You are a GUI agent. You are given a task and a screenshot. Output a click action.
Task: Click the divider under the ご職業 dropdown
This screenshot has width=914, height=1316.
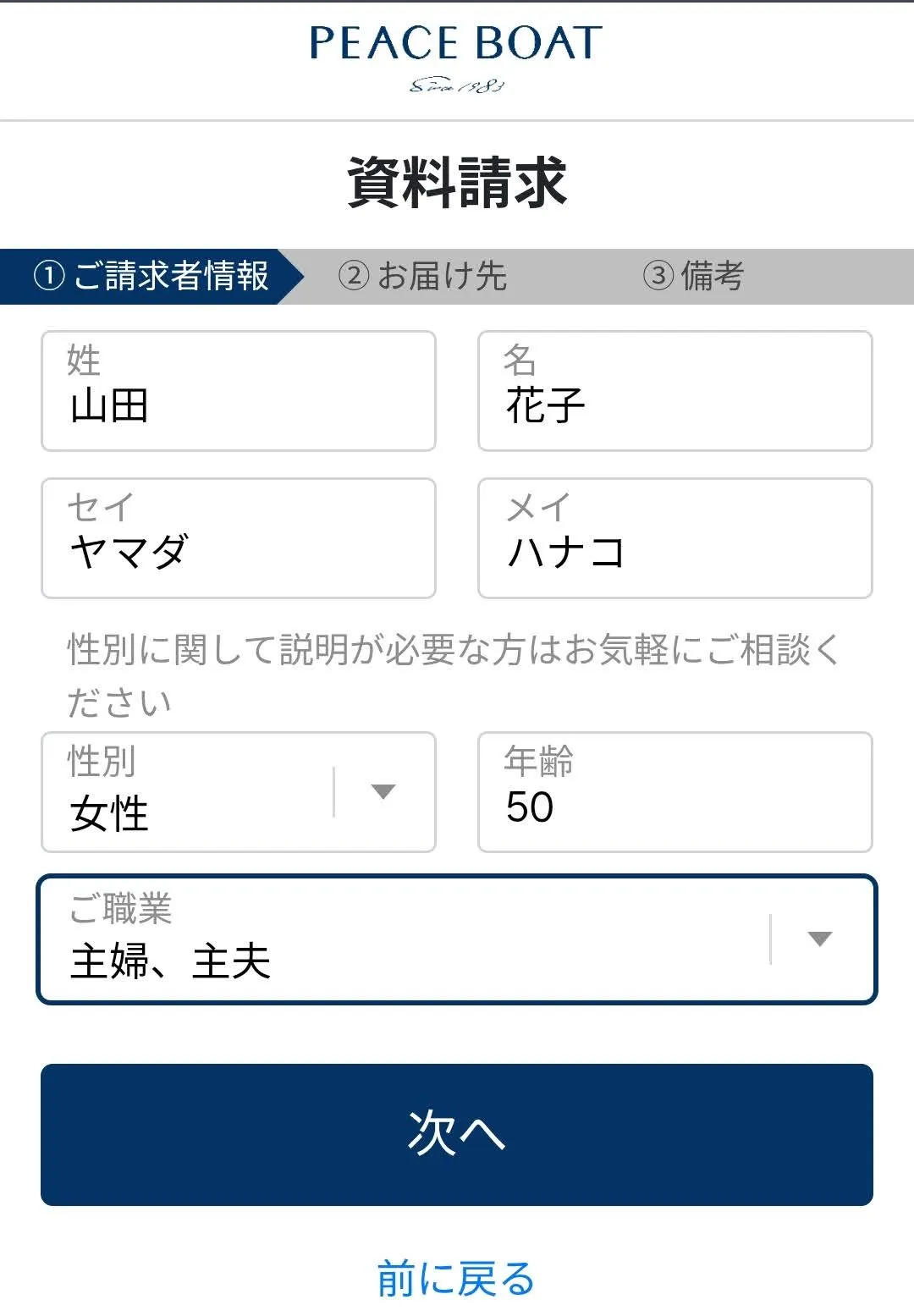point(770,939)
